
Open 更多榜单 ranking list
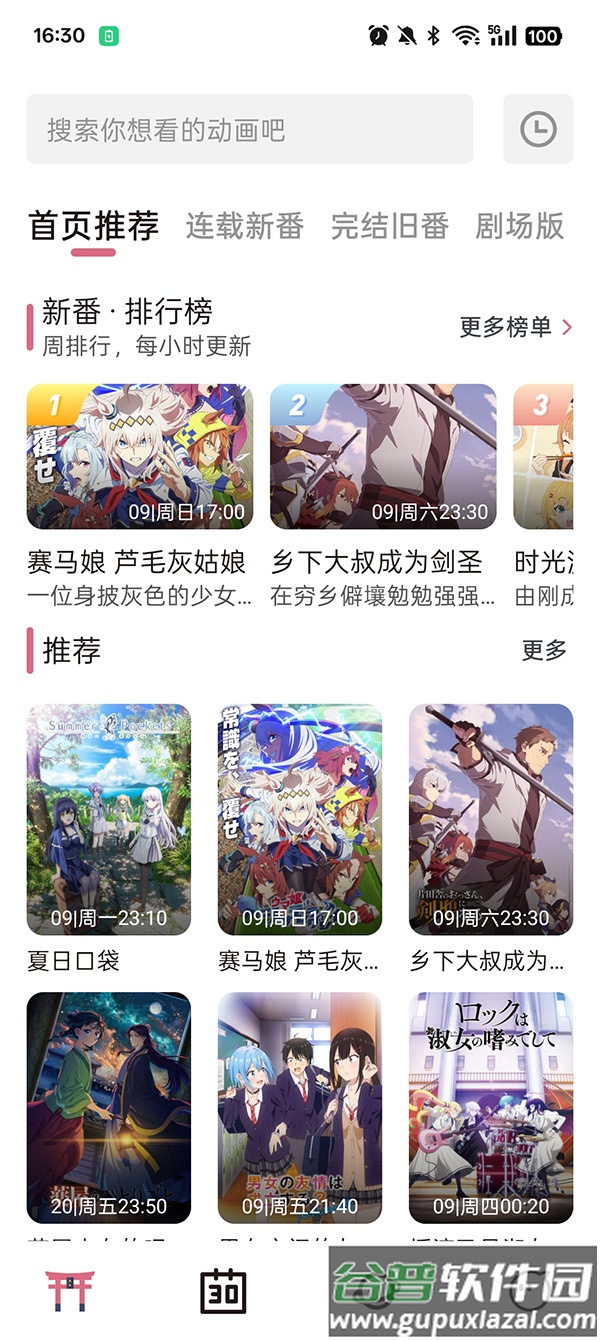[515, 327]
